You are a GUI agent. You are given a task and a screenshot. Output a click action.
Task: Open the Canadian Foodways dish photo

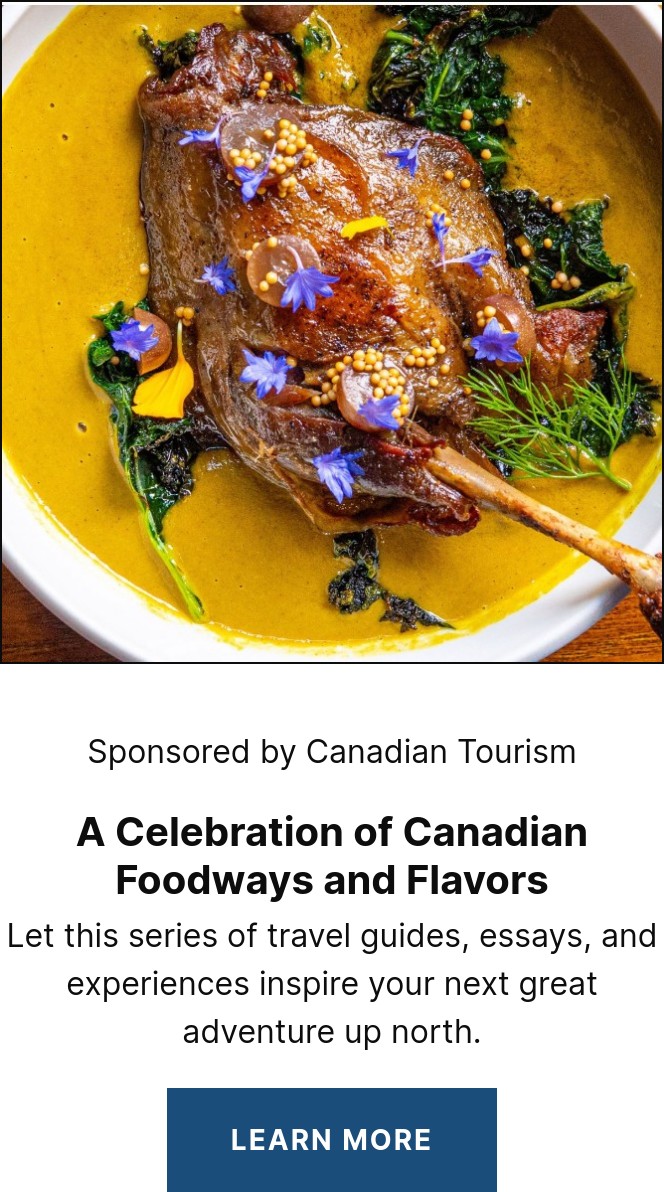(x=331, y=331)
